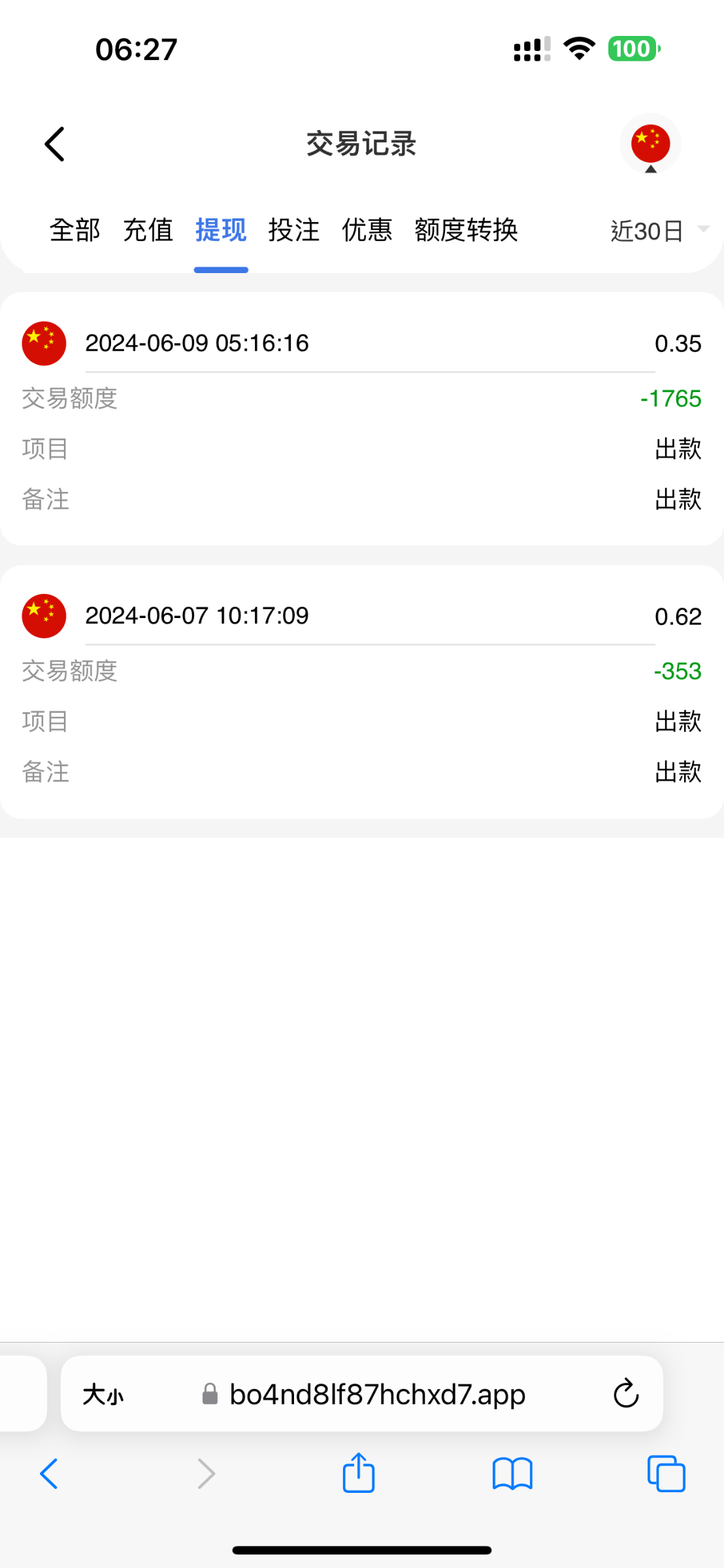This screenshot has height=1568, width=724.
Task: Show the 投注 records tab
Action: (x=294, y=230)
